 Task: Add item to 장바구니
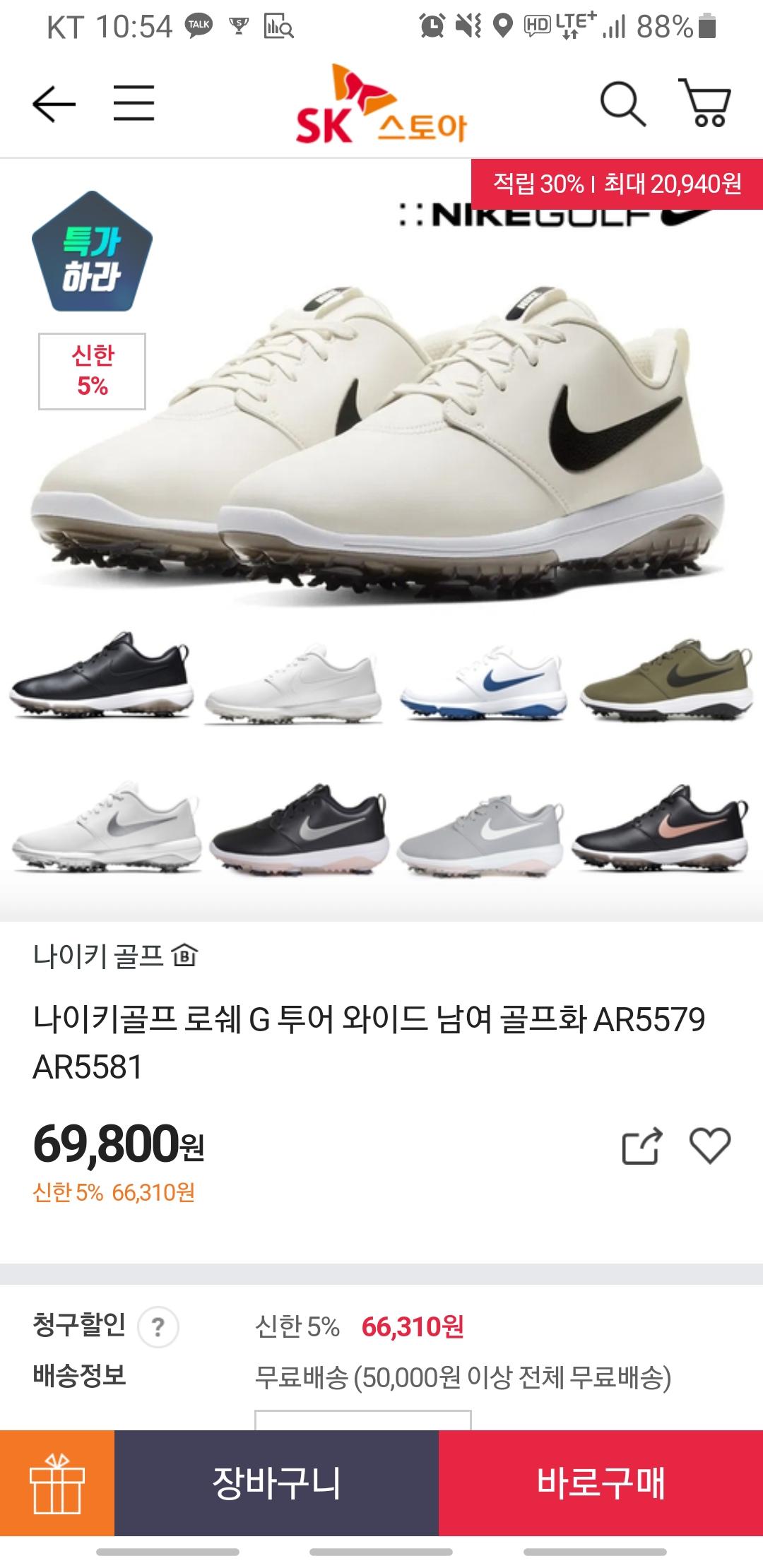(x=276, y=1483)
